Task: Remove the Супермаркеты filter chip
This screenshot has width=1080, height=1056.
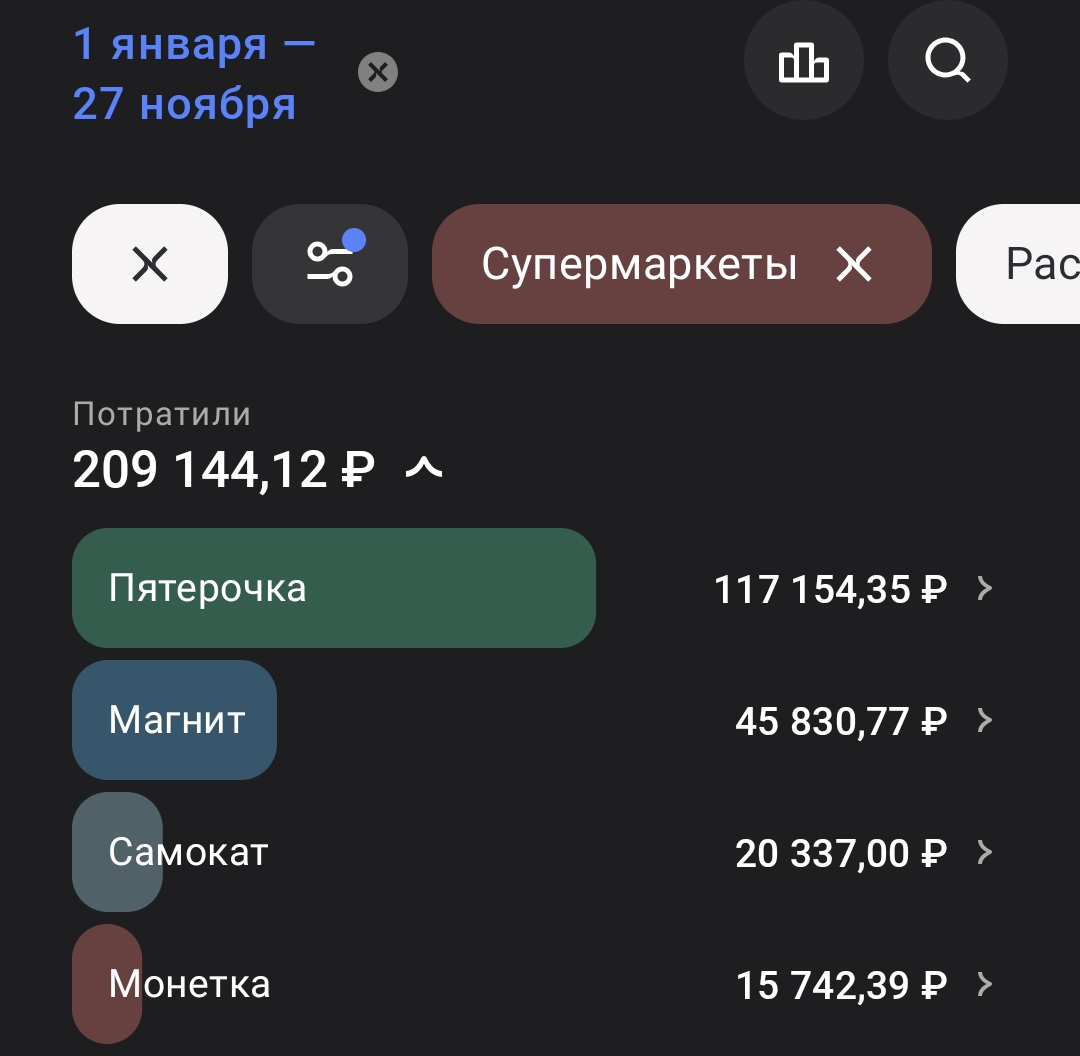Action: pos(854,265)
